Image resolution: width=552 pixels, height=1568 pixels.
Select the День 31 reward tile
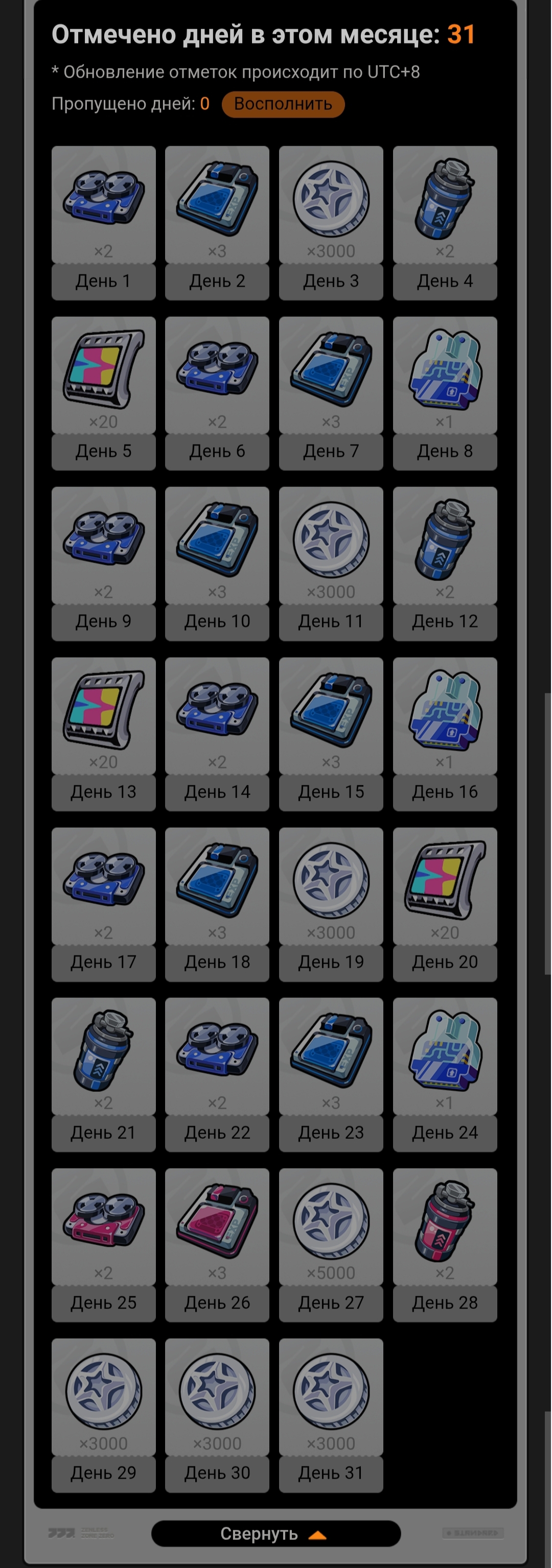(331, 1415)
